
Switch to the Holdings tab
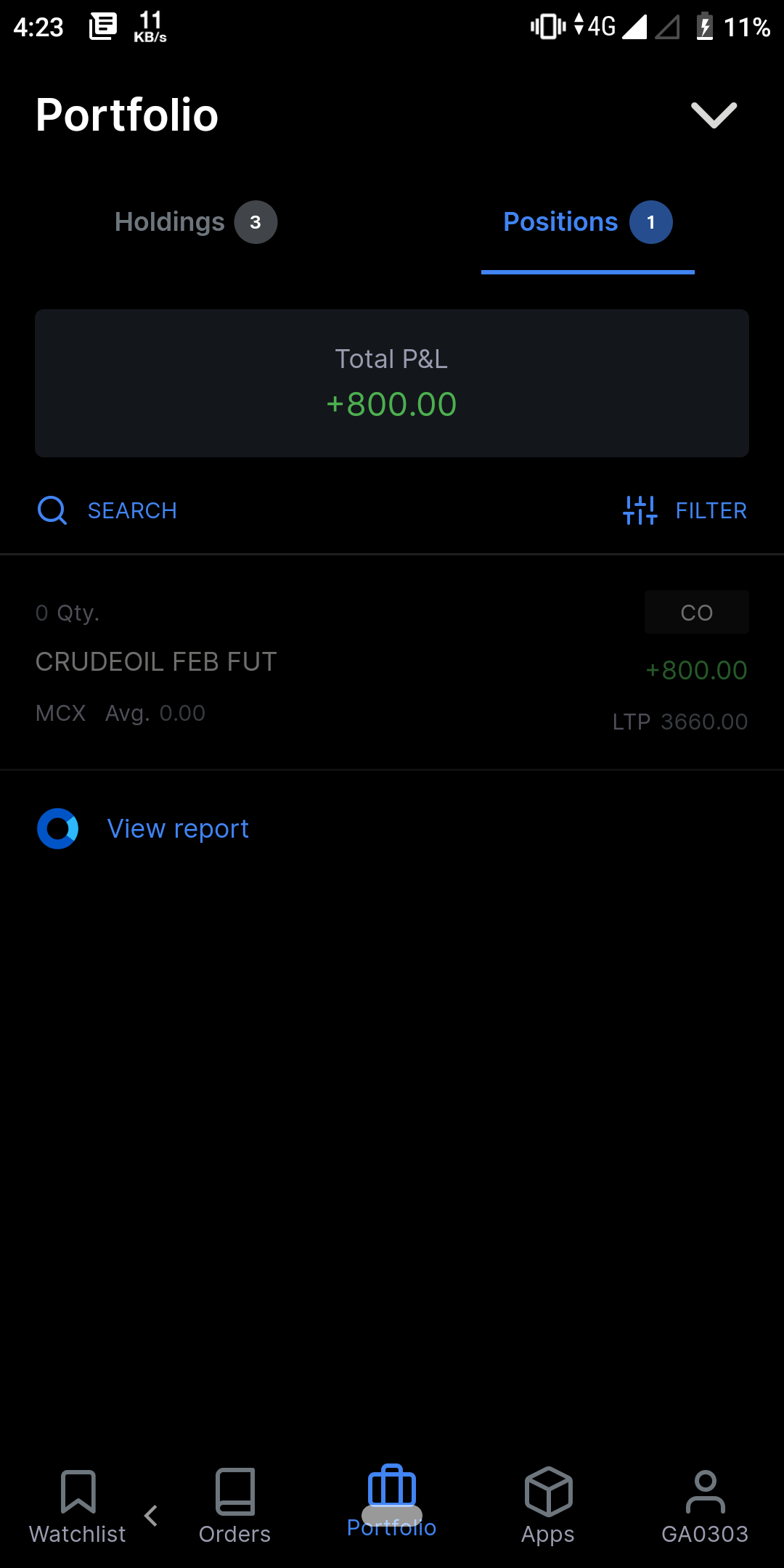[x=196, y=222]
